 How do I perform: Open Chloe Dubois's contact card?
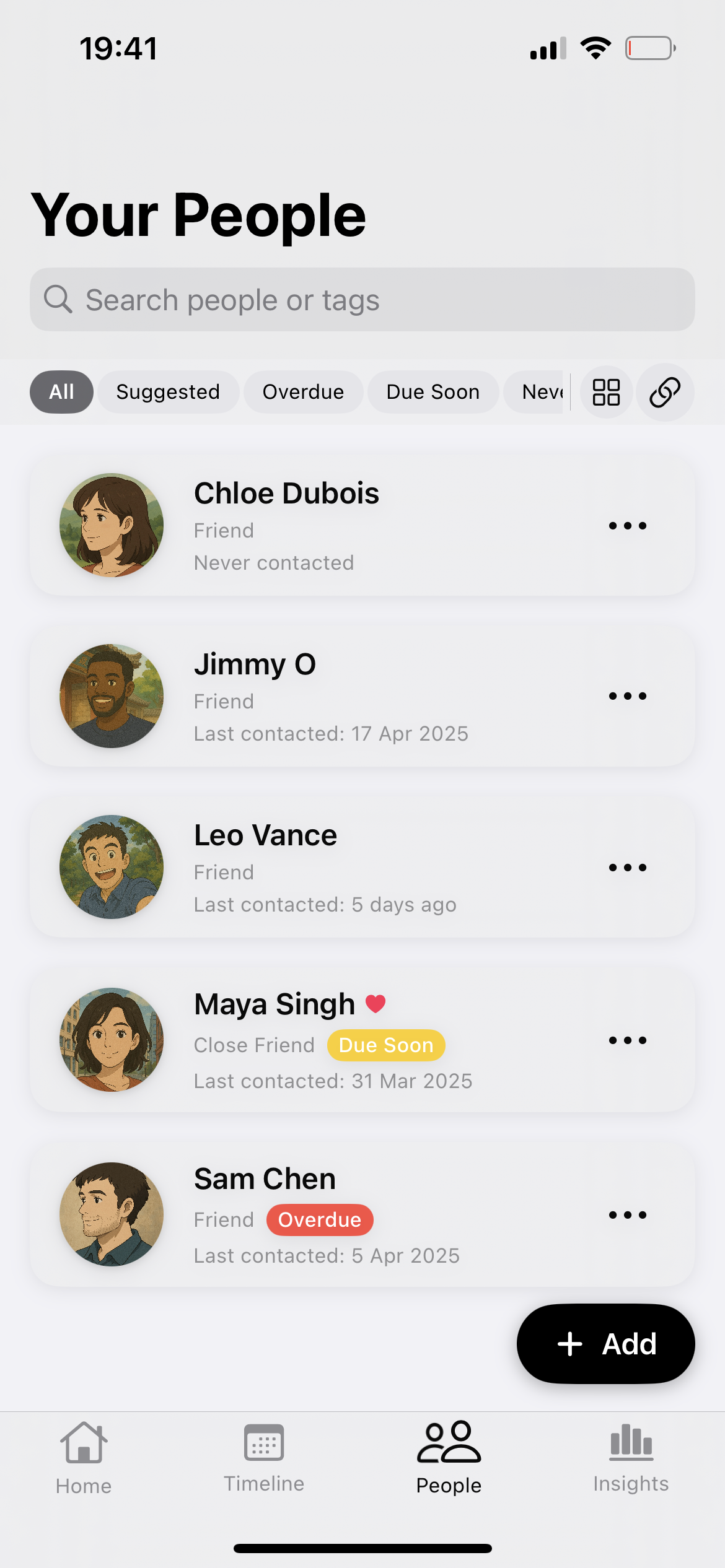[310, 525]
